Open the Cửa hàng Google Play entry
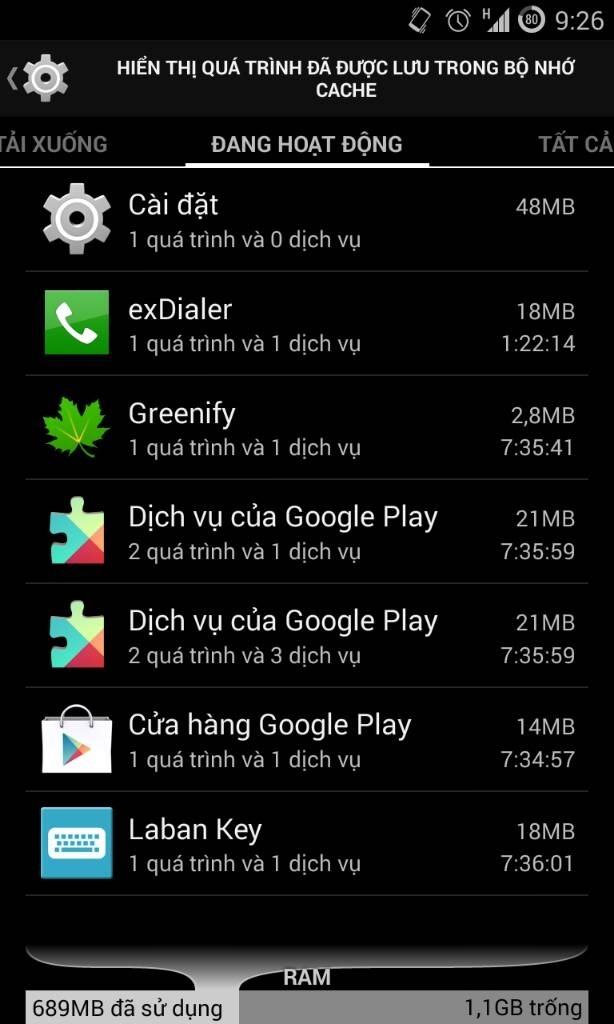 (x=307, y=739)
